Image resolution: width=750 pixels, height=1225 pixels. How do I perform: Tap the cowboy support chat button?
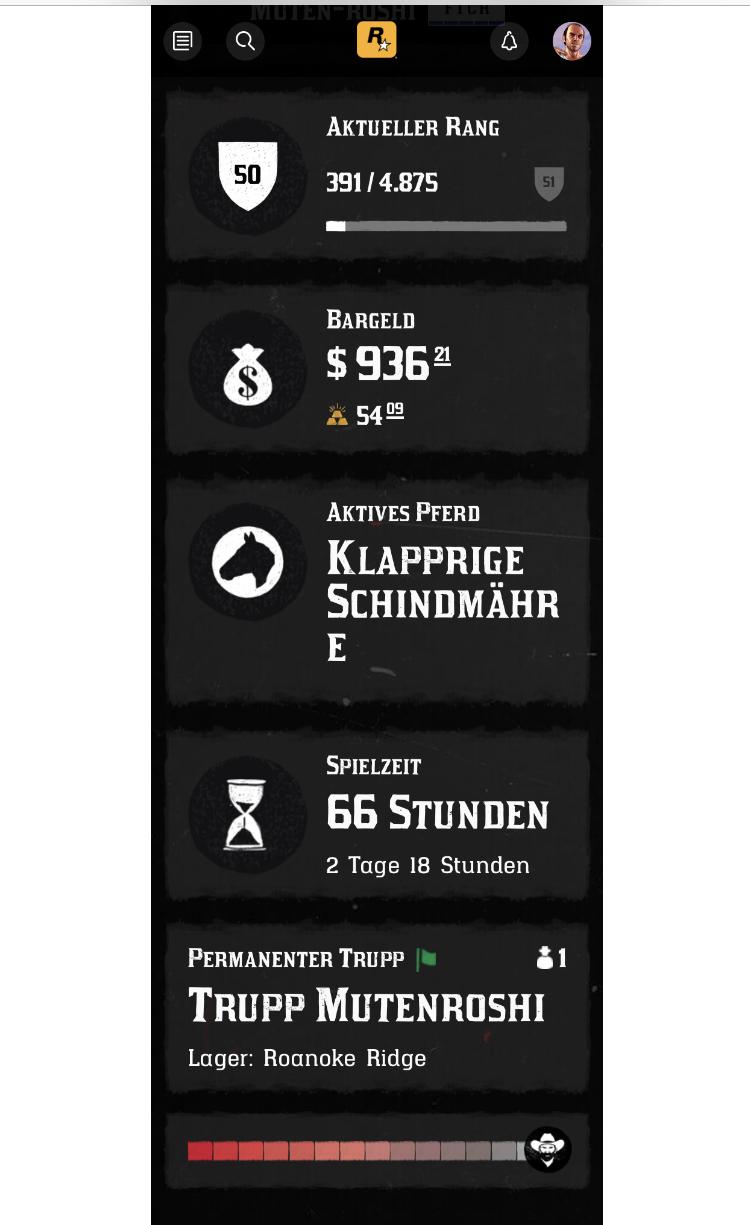click(x=548, y=1149)
